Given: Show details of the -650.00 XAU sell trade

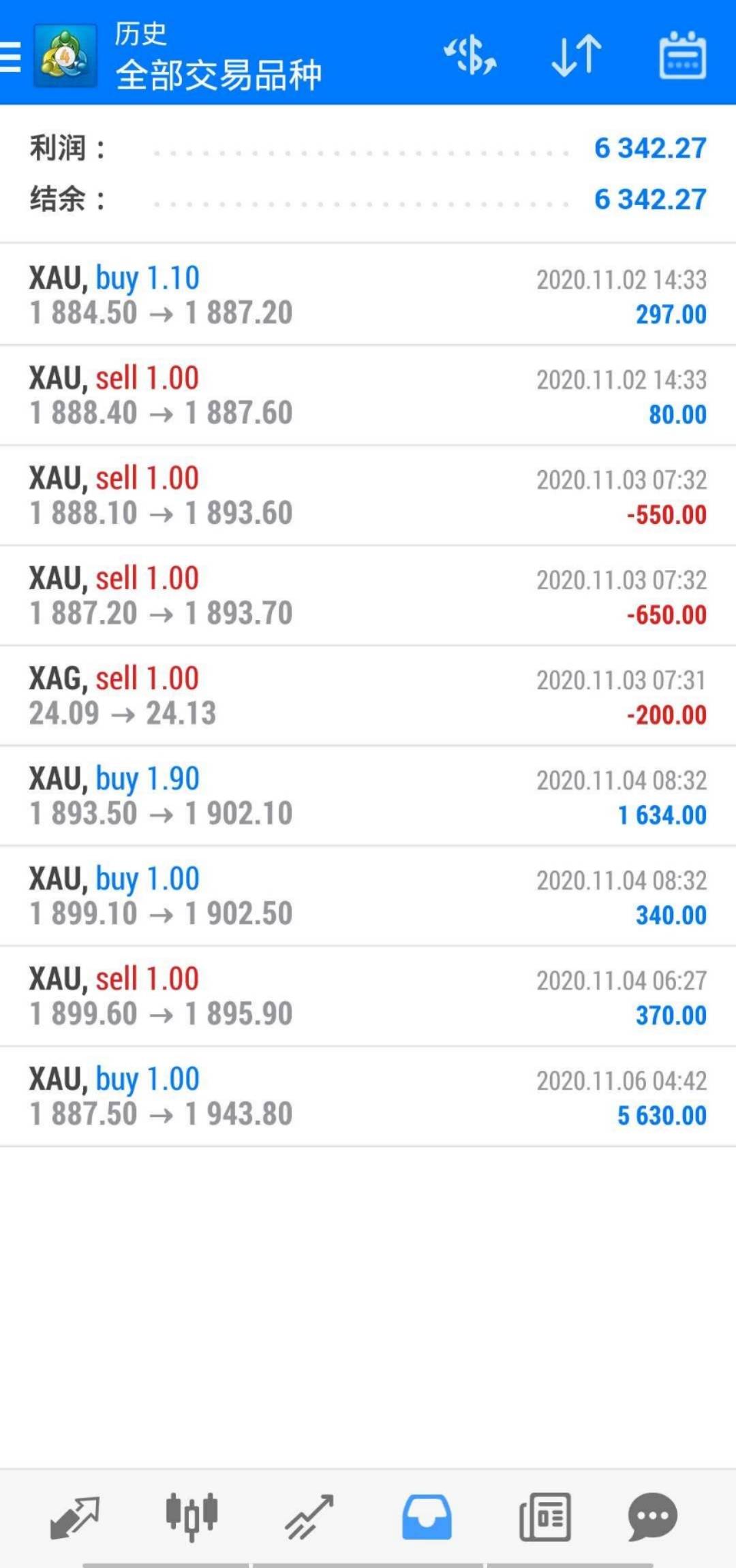Looking at the screenshot, I should pos(368,595).
